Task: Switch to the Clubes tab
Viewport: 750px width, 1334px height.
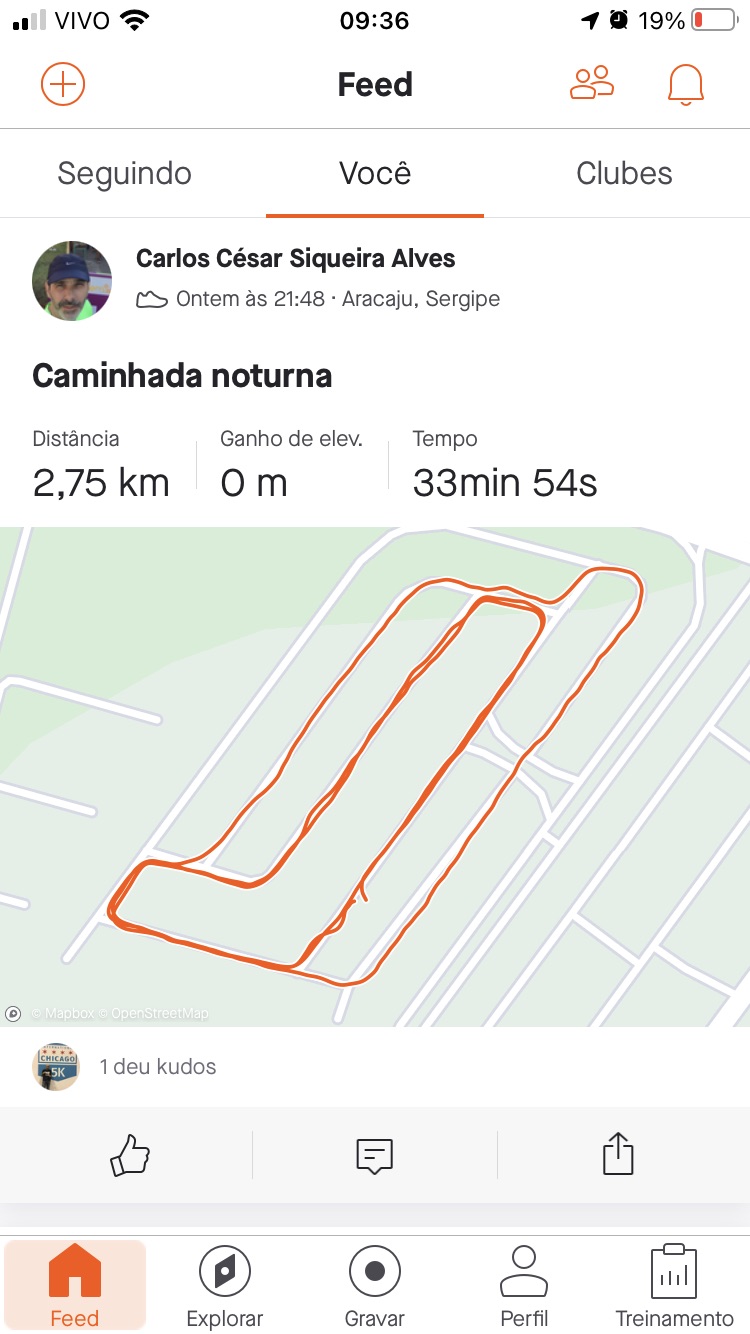Action: 624,173
